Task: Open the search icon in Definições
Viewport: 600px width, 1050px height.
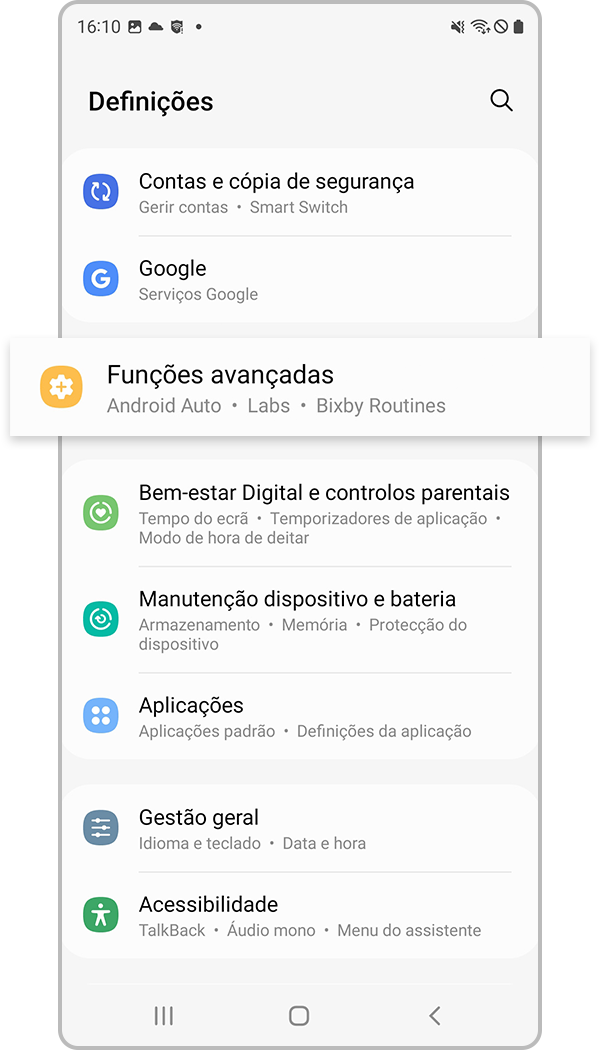Action: (501, 101)
